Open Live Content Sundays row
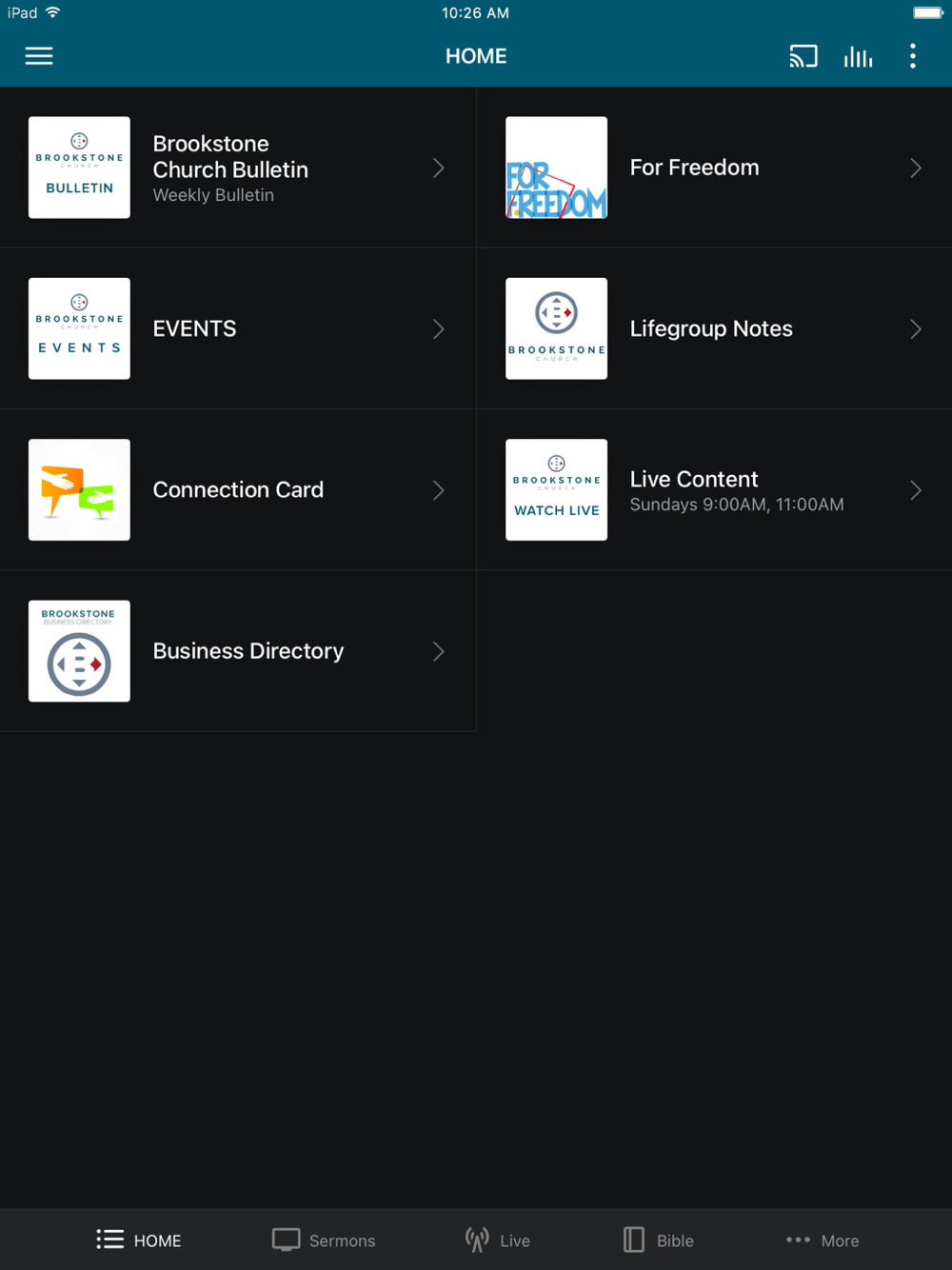This screenshot has height=1270, width=952. pos(714,489)
